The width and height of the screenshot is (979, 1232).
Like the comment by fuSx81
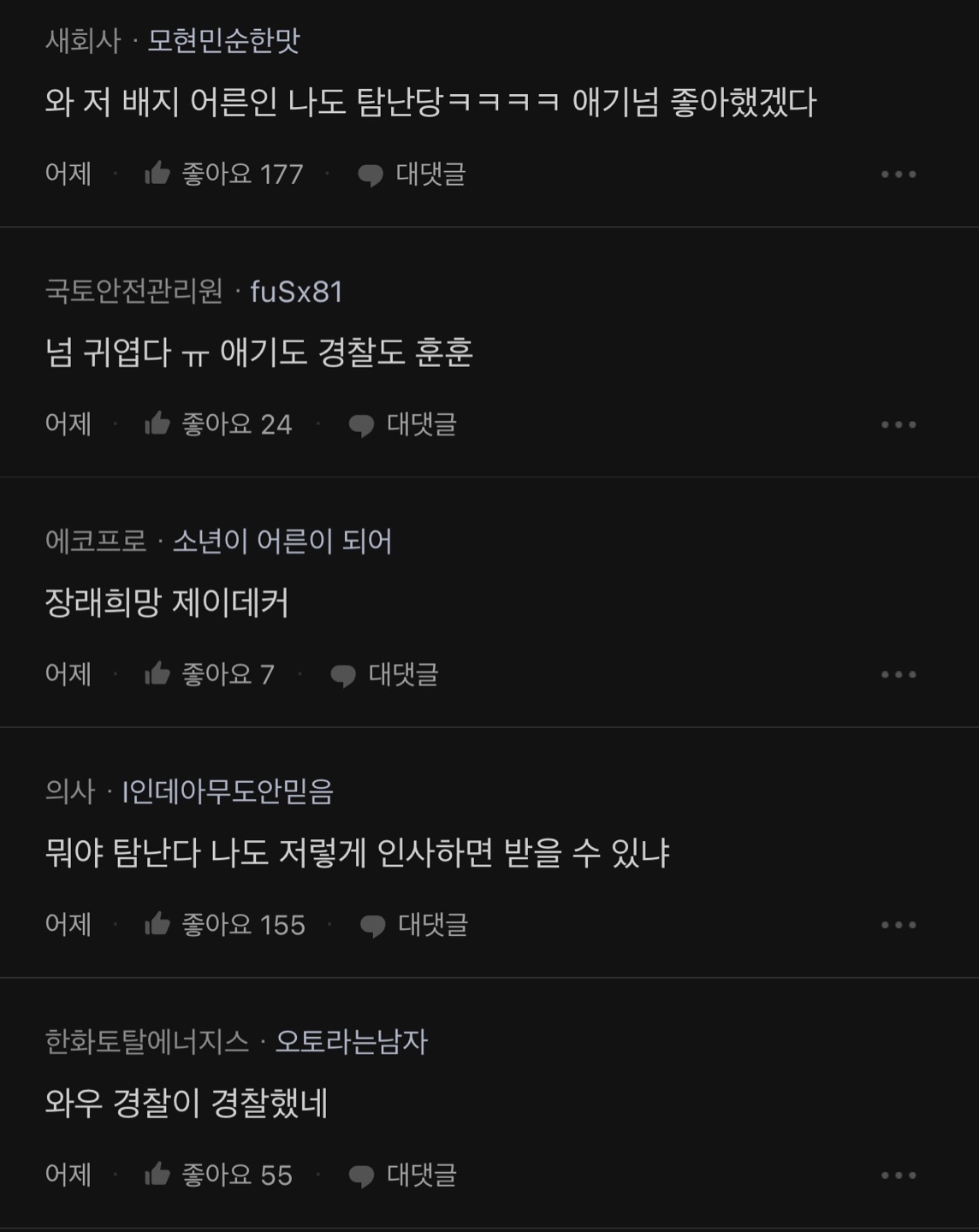coord(158,424)
